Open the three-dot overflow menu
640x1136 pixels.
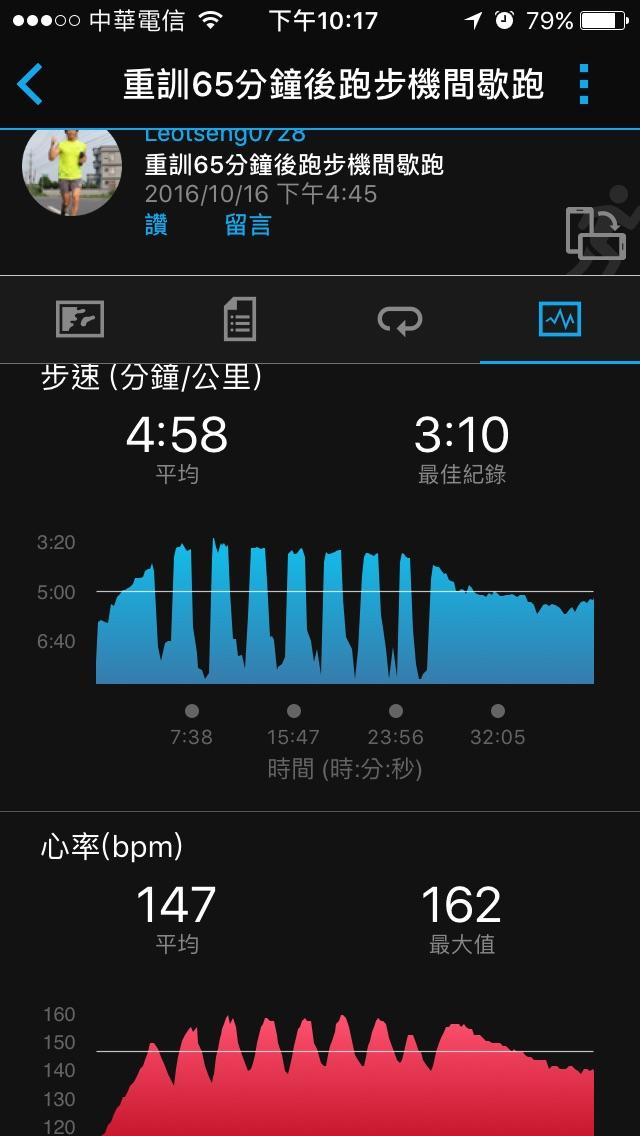click(x=585, y=84)
